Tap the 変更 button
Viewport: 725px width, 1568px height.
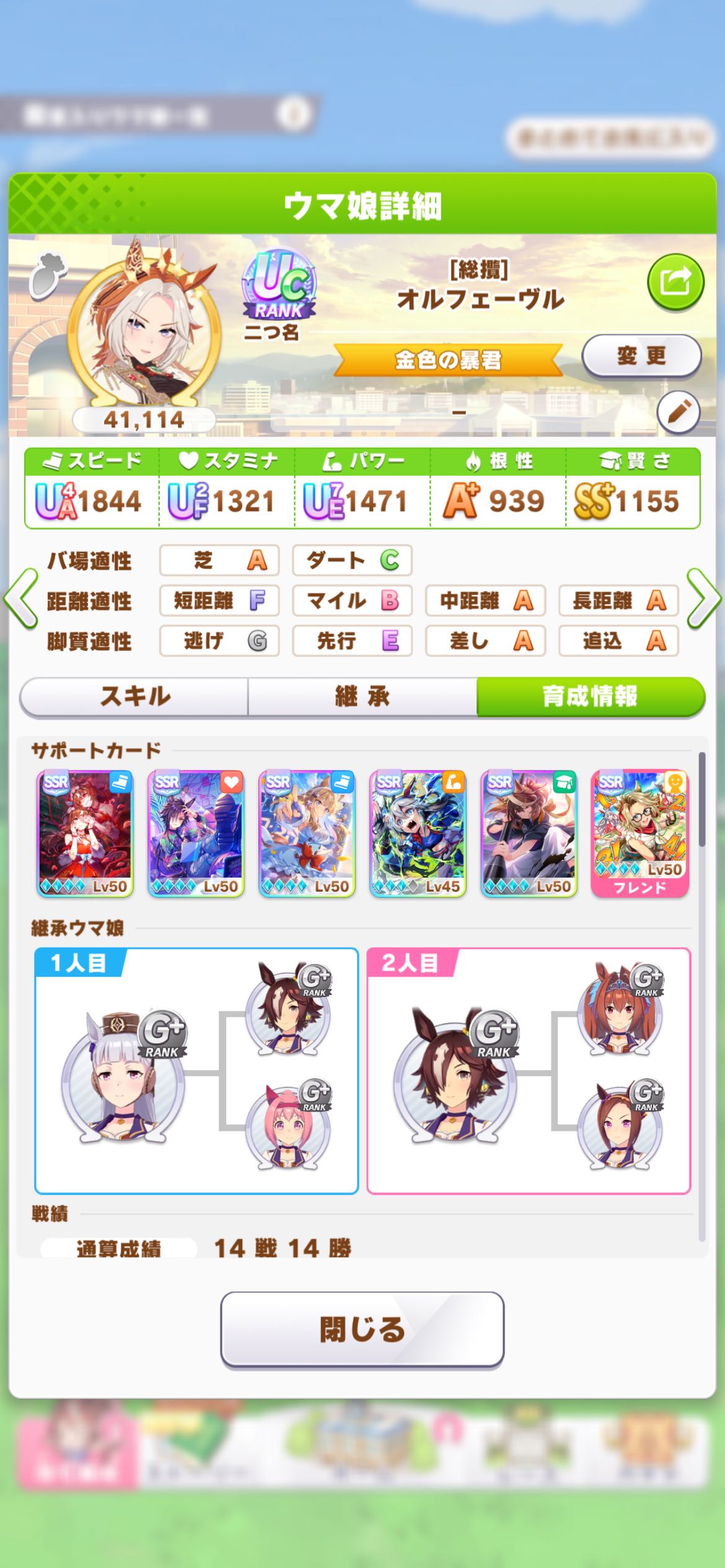(x=641, y=356)
